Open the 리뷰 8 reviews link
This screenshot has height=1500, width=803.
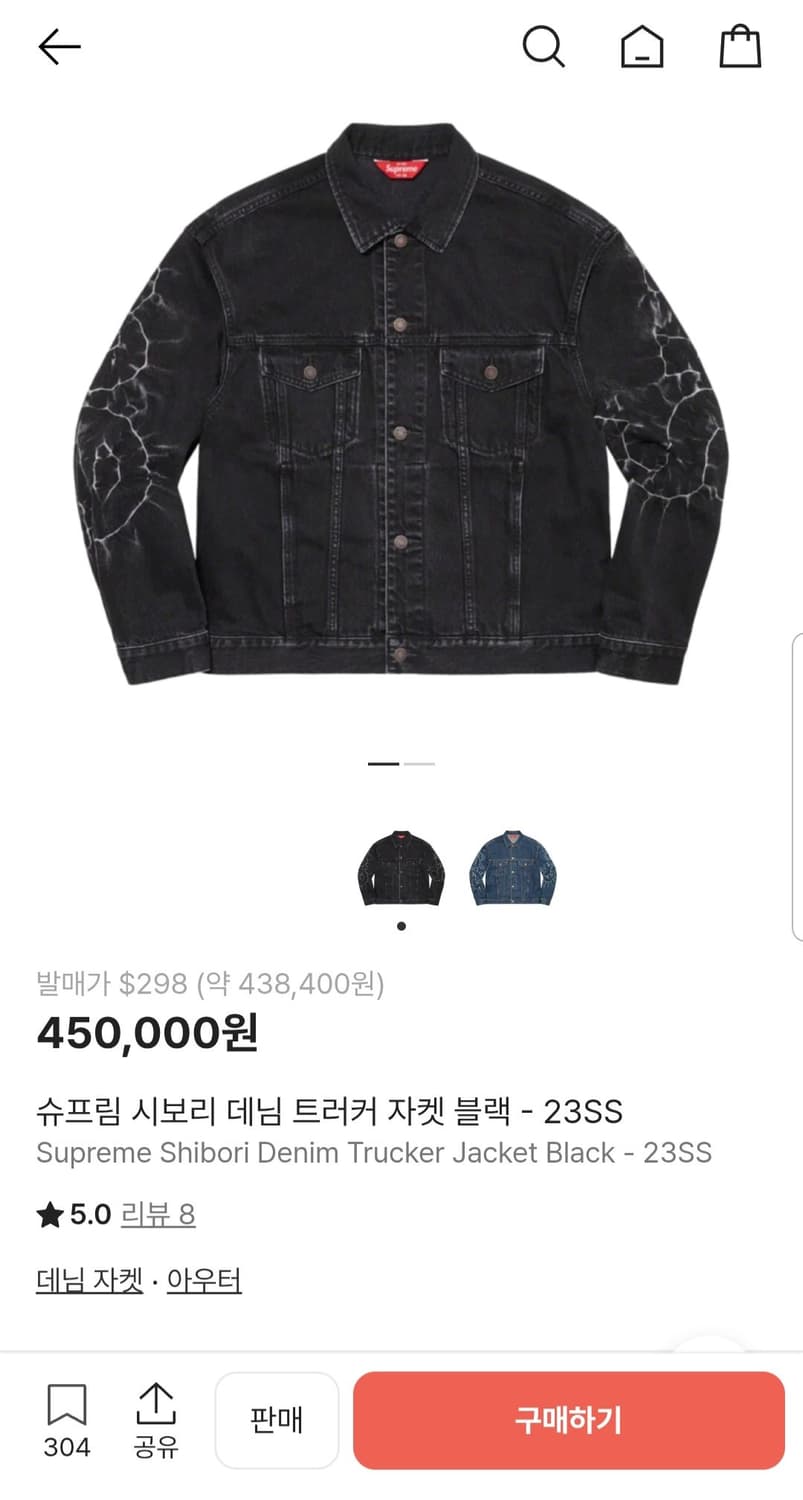pyautogui.click(x=160, y=1215)
